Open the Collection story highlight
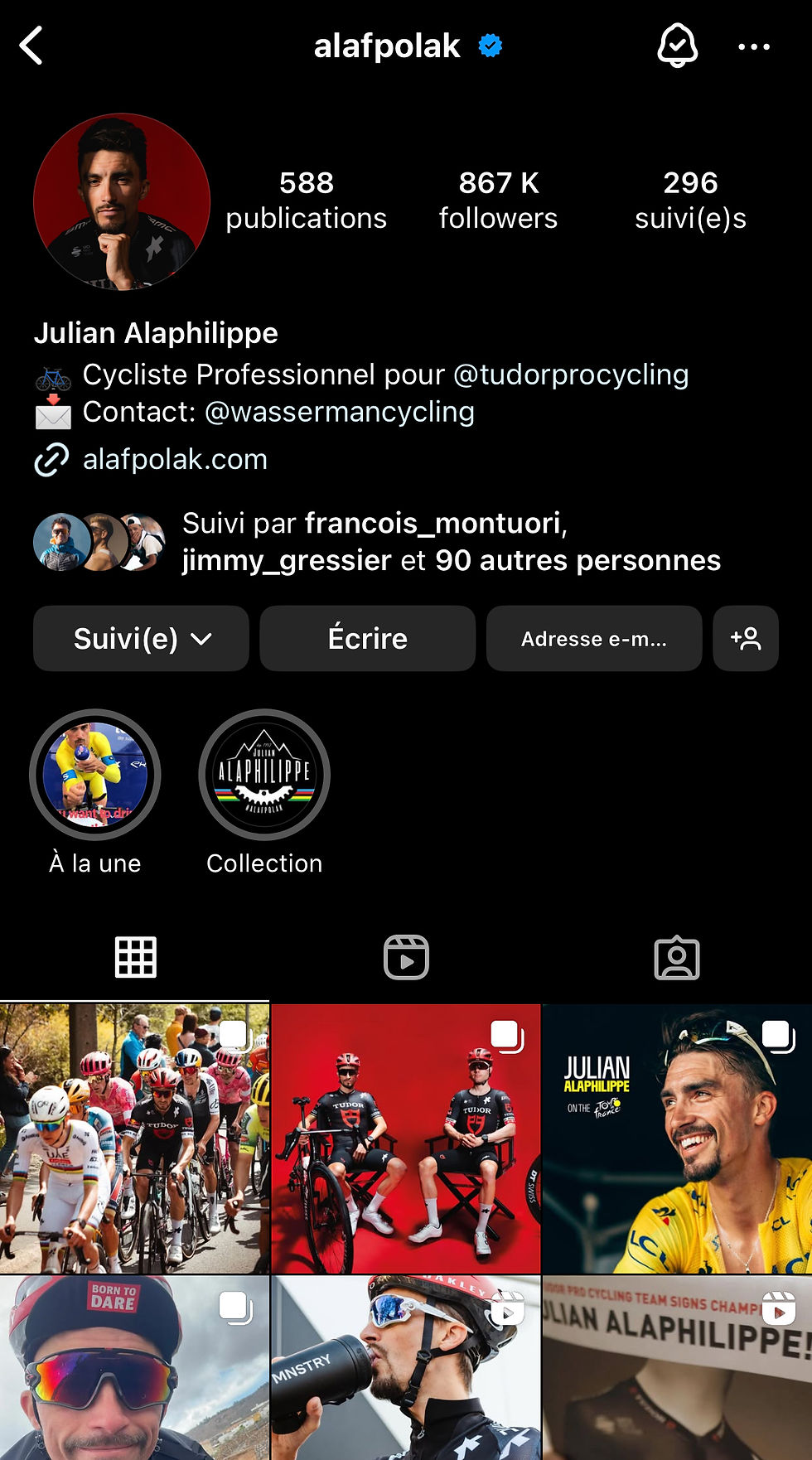Screen dimensions: 812x1460 point(264,775)
